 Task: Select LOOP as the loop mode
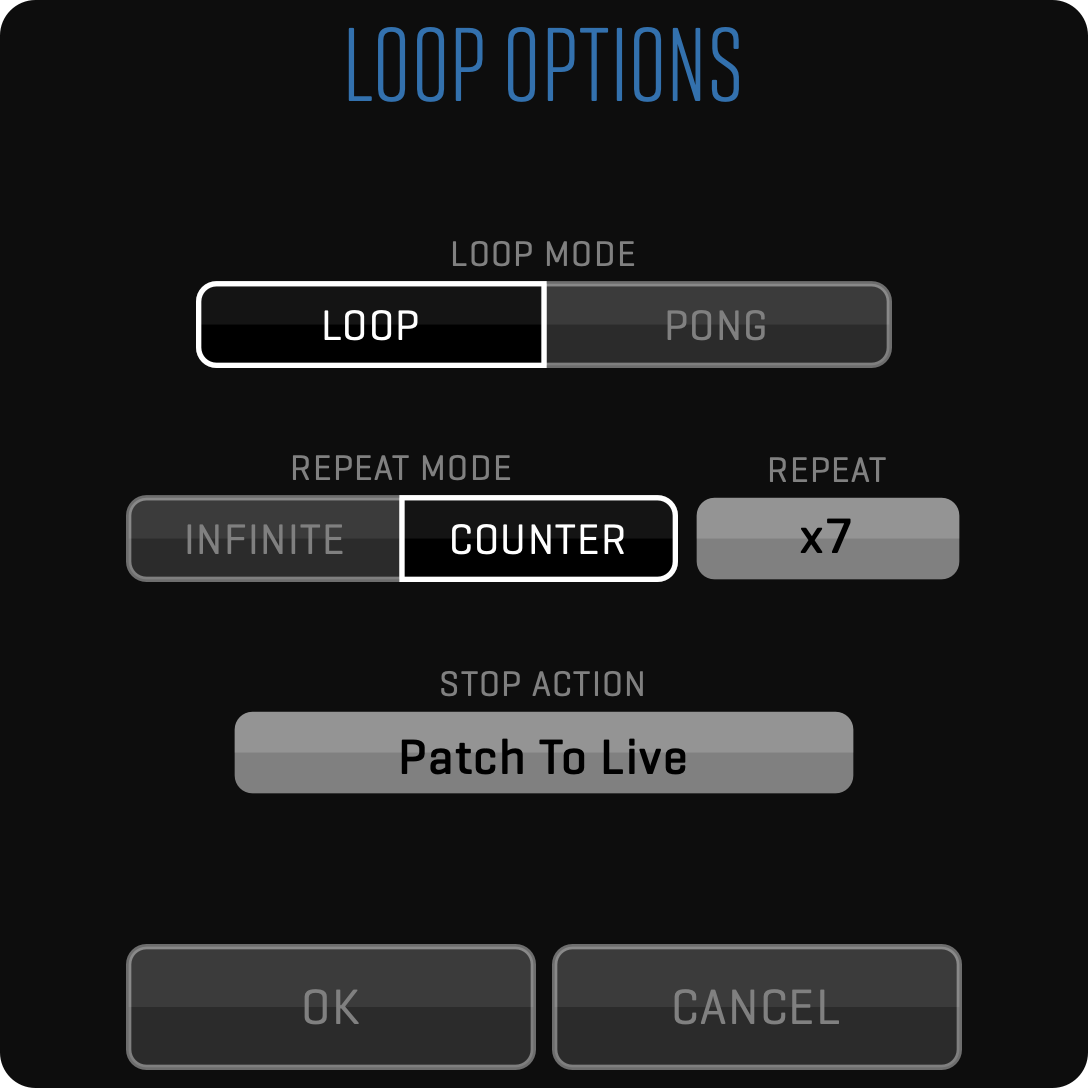click(x=371, y=325)
